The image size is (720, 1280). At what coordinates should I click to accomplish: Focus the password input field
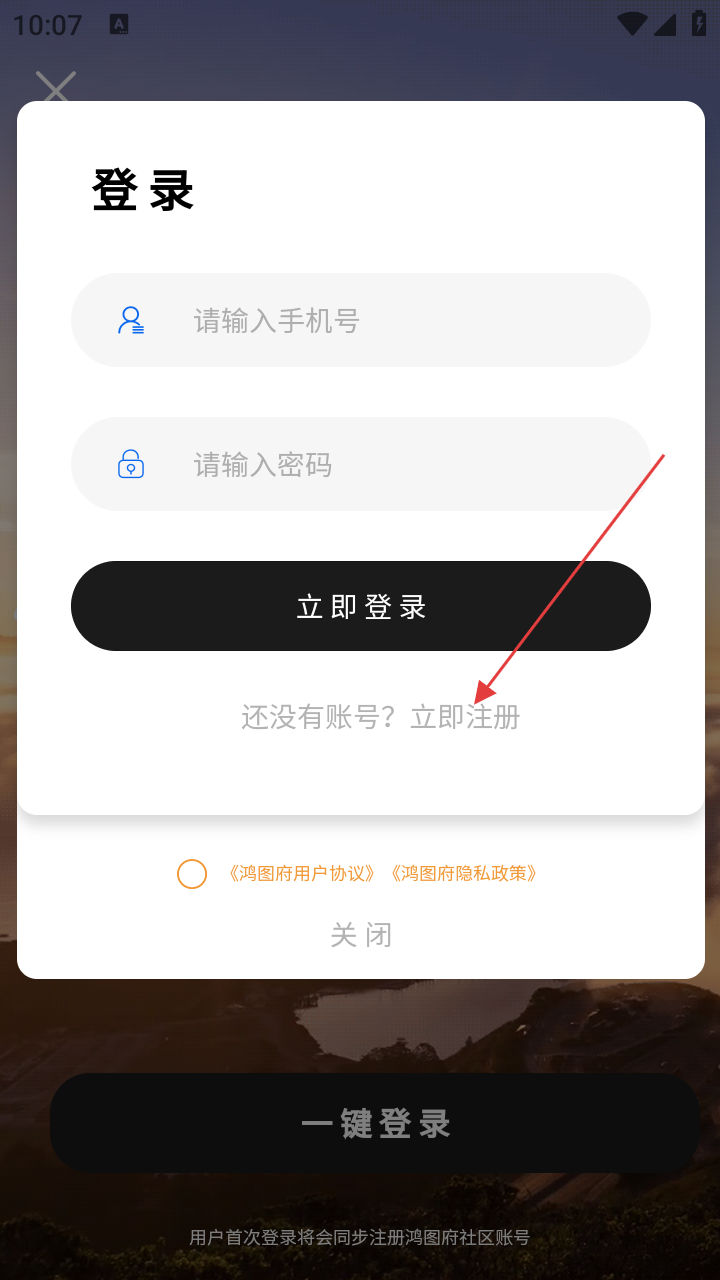[360, 464]
